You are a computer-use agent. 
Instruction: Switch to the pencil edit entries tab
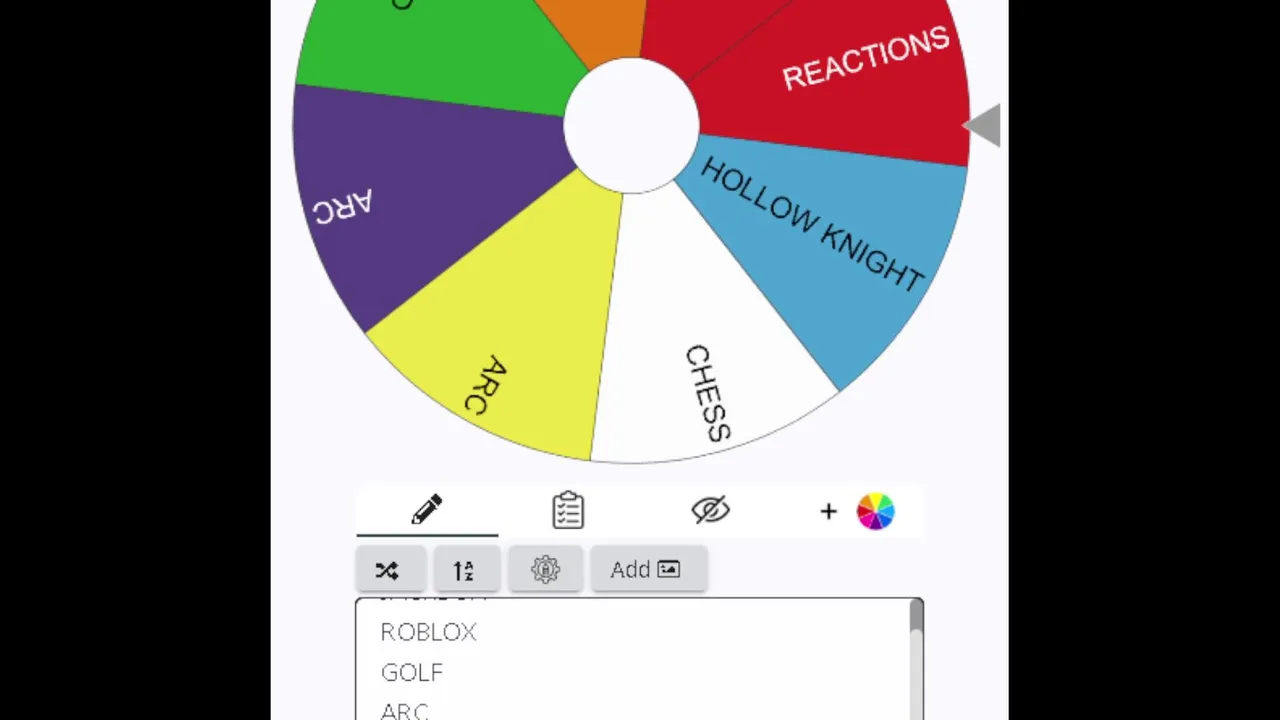click(x=427, y=511)
